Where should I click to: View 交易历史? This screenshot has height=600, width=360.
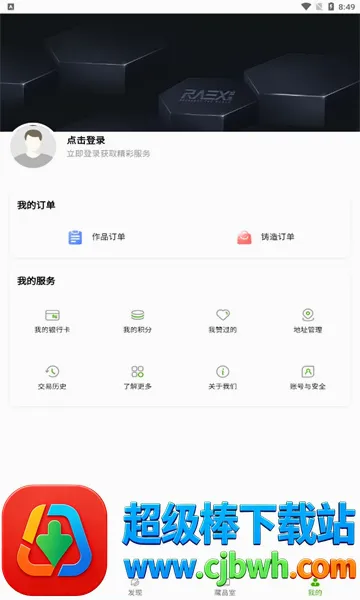52,378
